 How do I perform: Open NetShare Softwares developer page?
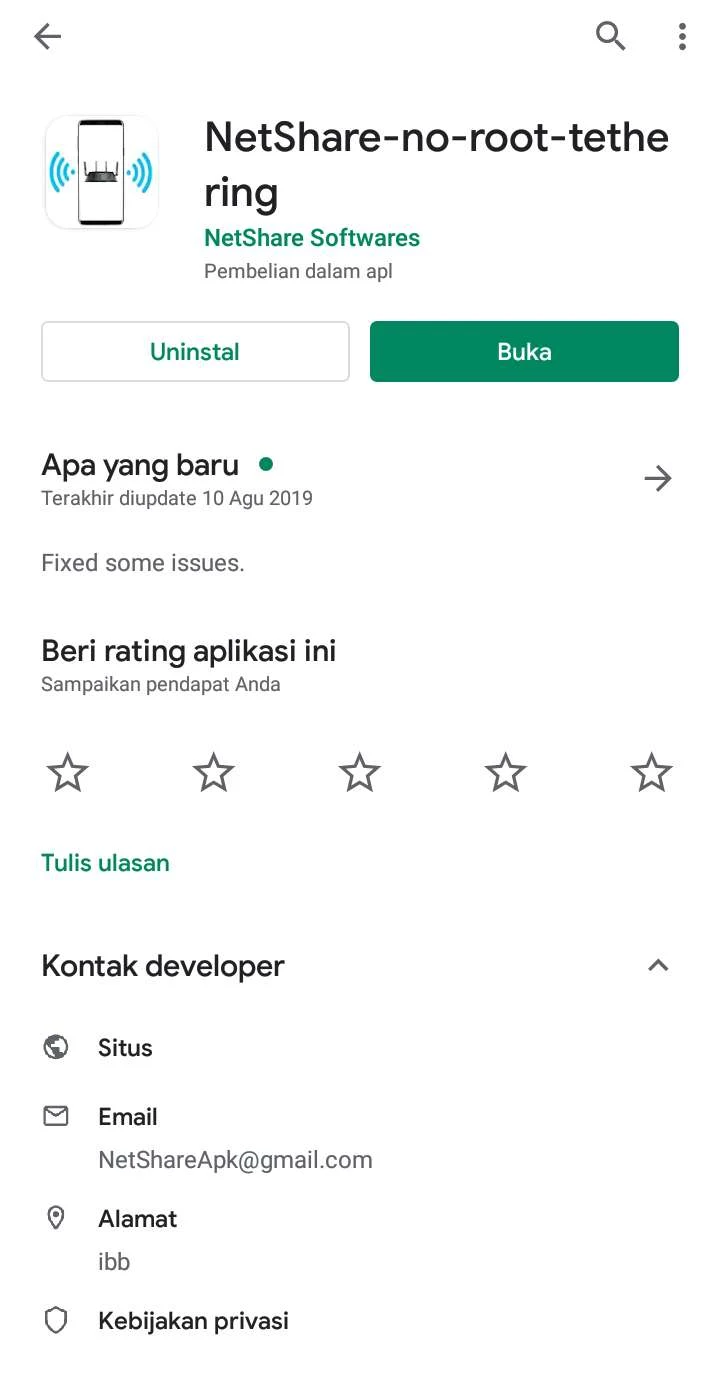tap(311, 238)
